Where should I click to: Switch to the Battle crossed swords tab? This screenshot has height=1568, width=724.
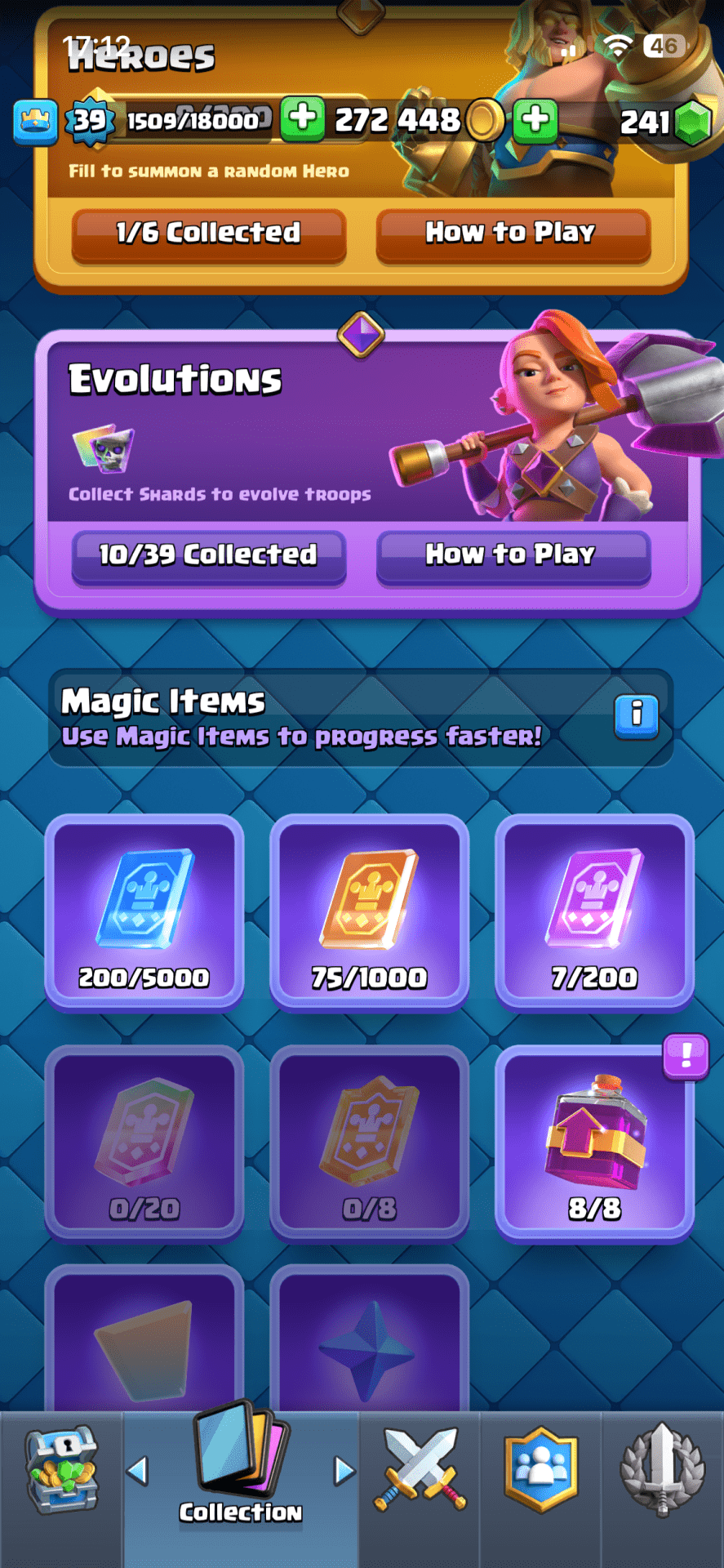click(420, 1471)
